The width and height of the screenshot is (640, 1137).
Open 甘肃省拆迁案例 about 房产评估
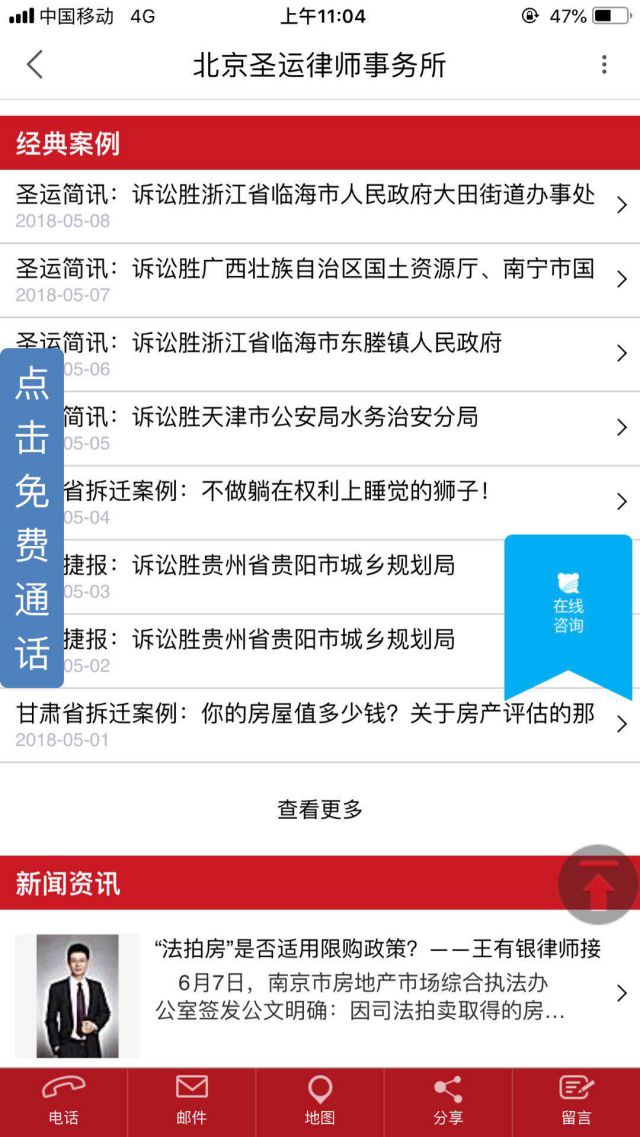[x=320, y=725]
